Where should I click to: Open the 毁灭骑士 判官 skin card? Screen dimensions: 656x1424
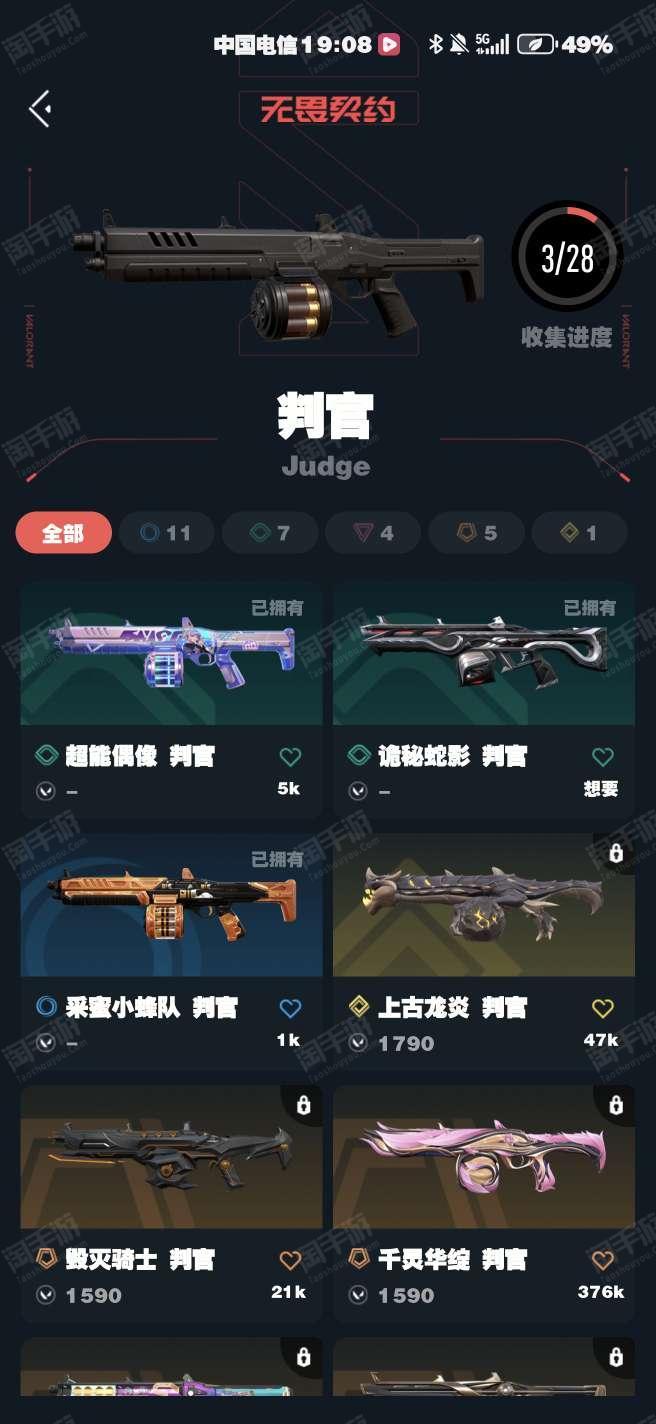coord(171,1204)
